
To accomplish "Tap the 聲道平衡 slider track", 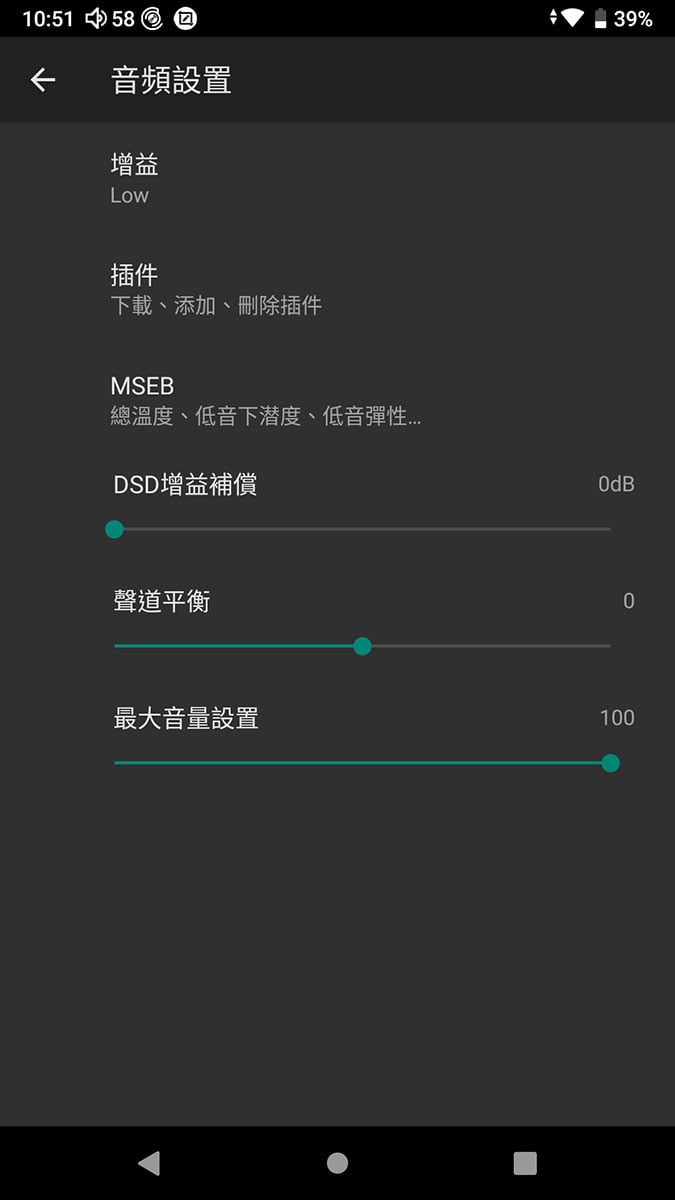I will tap(362, 646).
